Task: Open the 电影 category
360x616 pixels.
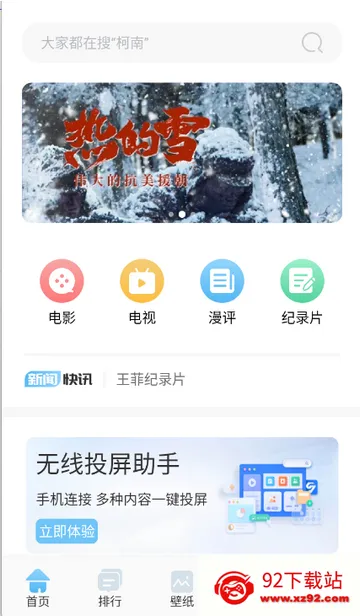Action: pyautogui.click(x=62, y=292)
